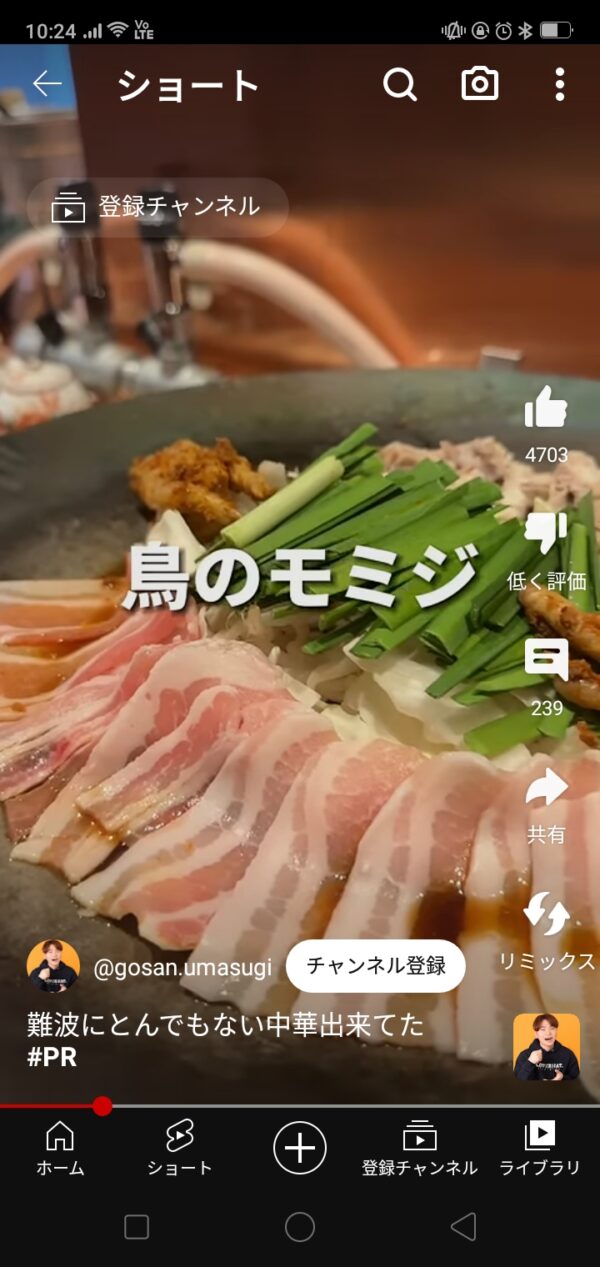Switch to the 登録チャンネル bottom tab
This screenshot has width=600, height=1267.
click(x=420, y=1147)
